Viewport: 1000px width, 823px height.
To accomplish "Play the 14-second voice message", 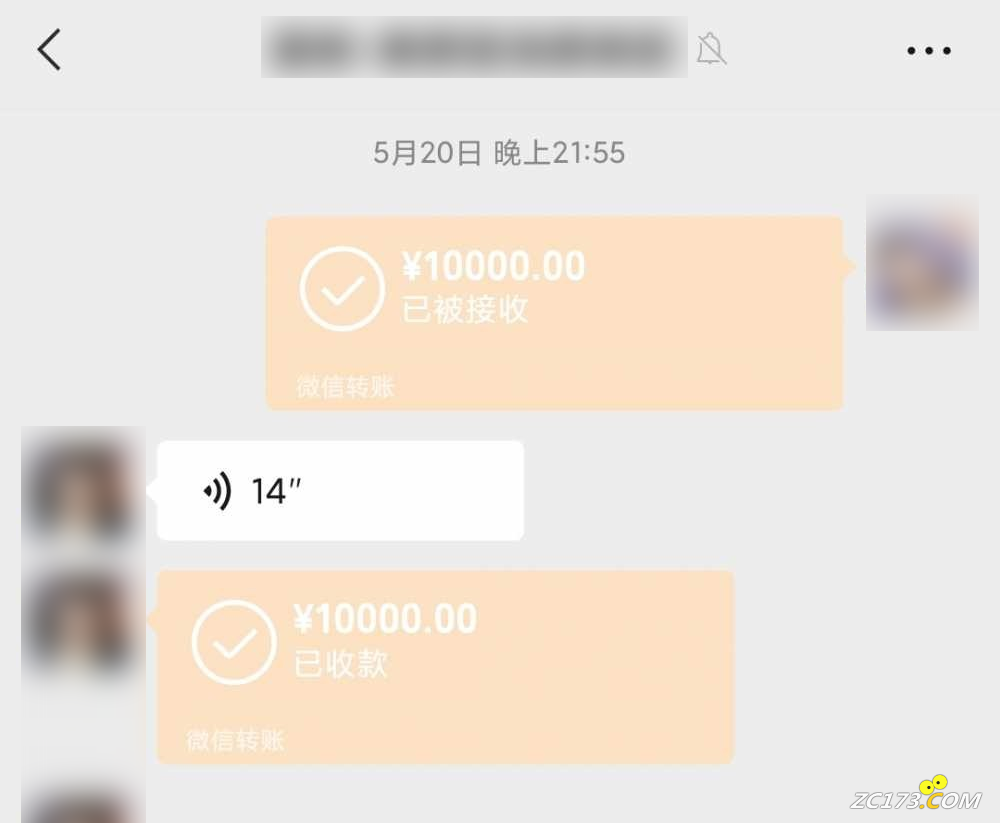I will 340,491.
